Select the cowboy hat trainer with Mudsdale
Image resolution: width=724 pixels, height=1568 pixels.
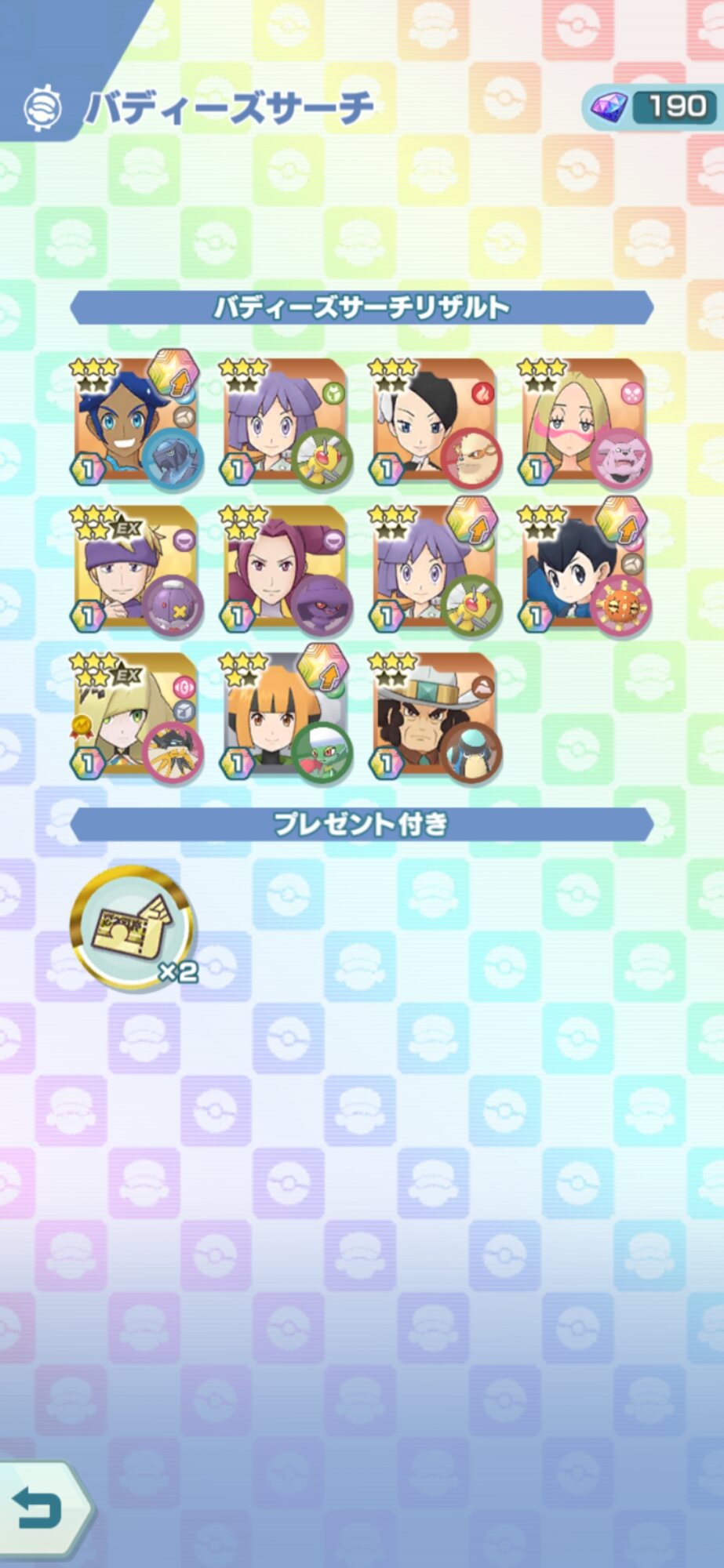click(435, 717)
